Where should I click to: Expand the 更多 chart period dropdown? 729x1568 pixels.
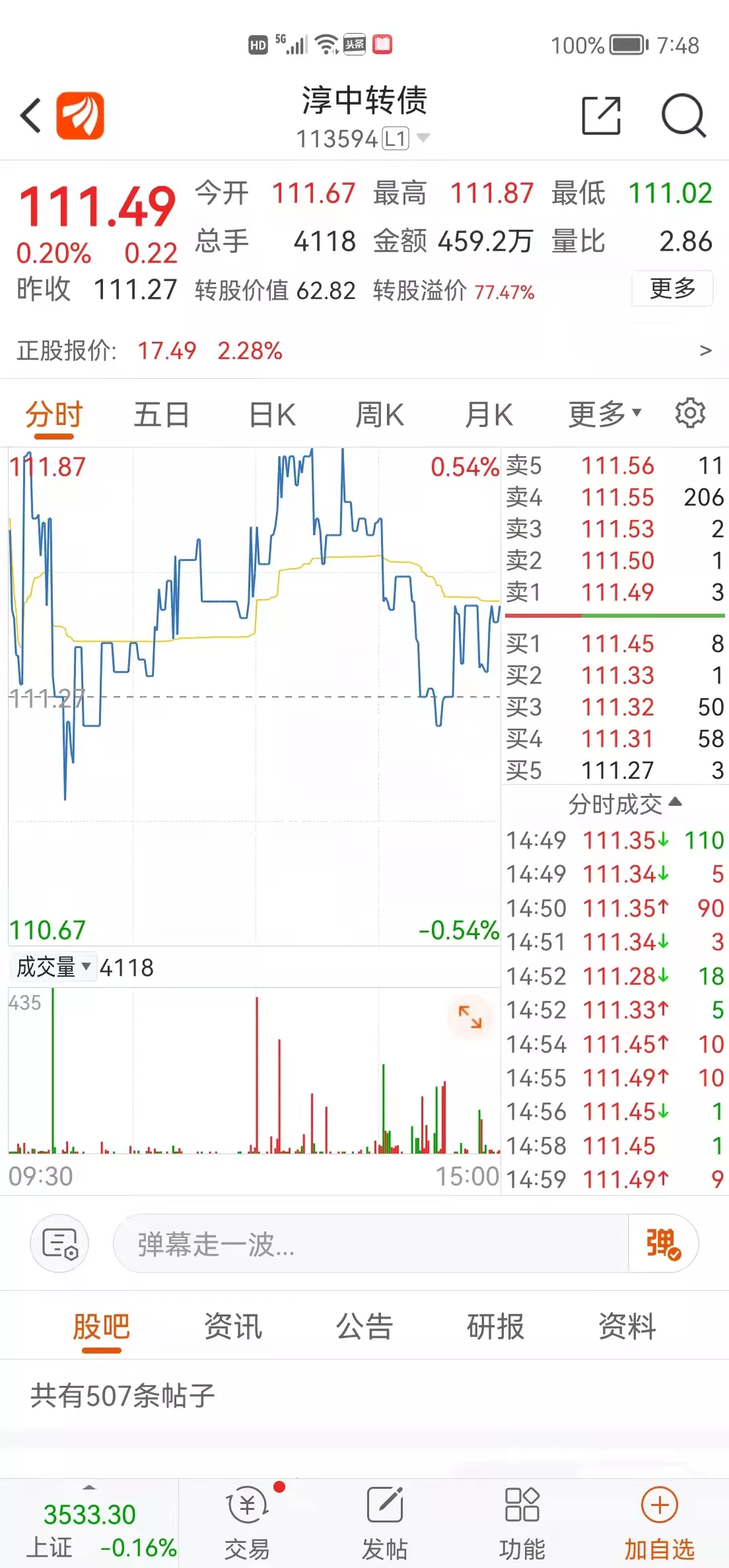pos(604,415)
